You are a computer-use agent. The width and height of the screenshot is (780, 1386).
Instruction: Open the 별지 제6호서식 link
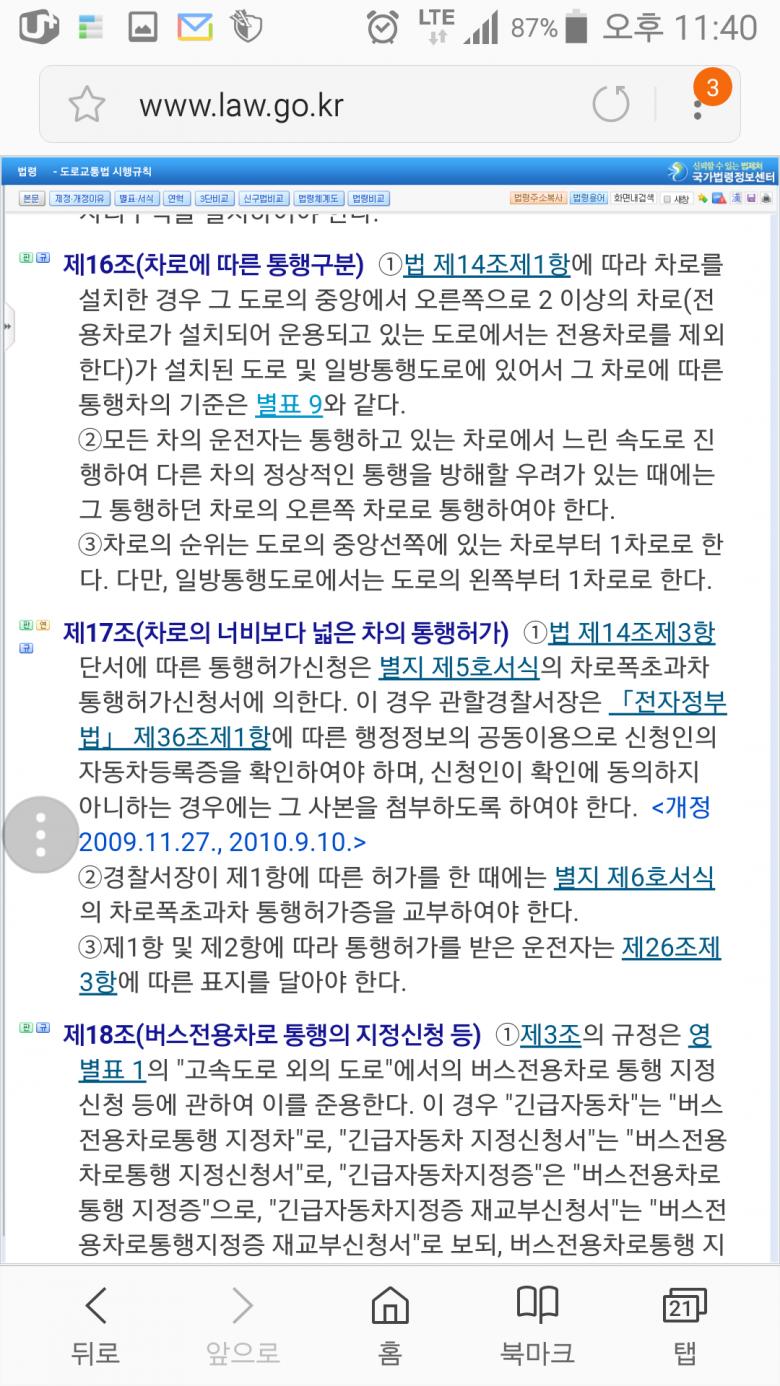[x=634, y=877]
